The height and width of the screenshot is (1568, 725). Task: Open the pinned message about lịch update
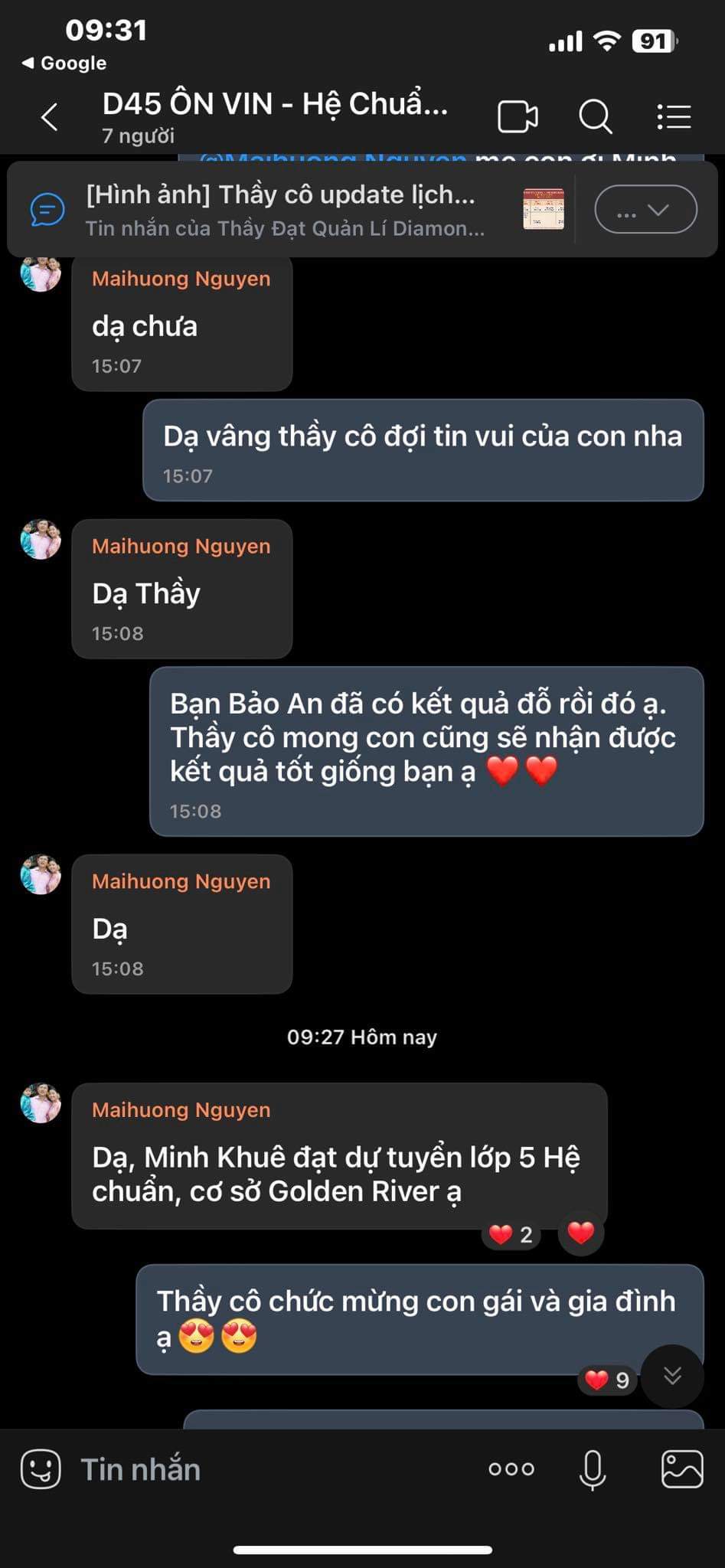pyautogui.click(x=285, y=210)
